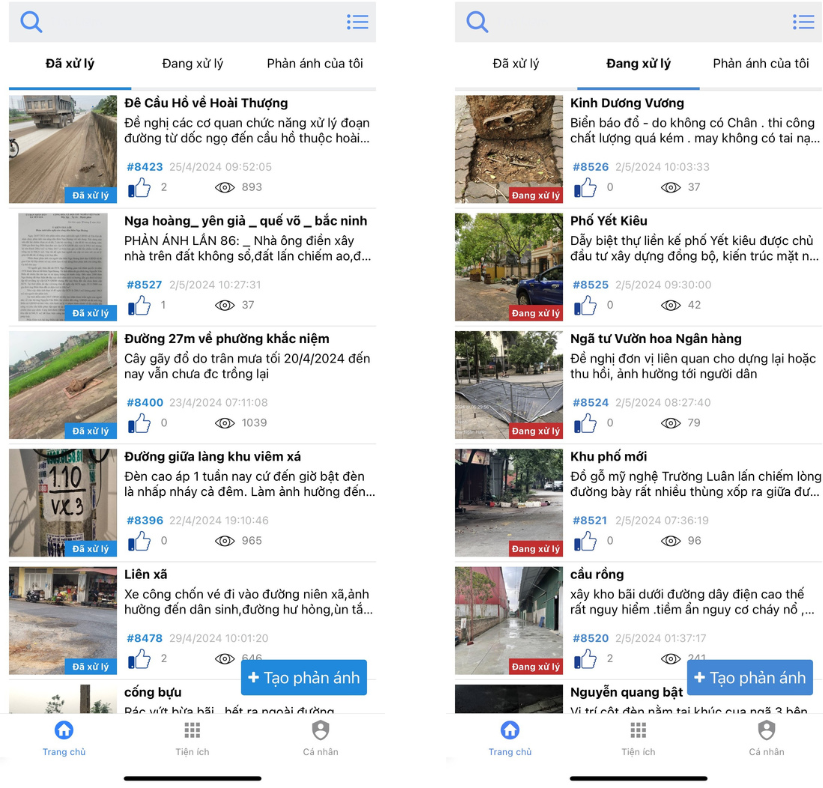Open the Nguyễn quang bật report
The width and height of the screenshot is (823, 788).
coord(626,692)
